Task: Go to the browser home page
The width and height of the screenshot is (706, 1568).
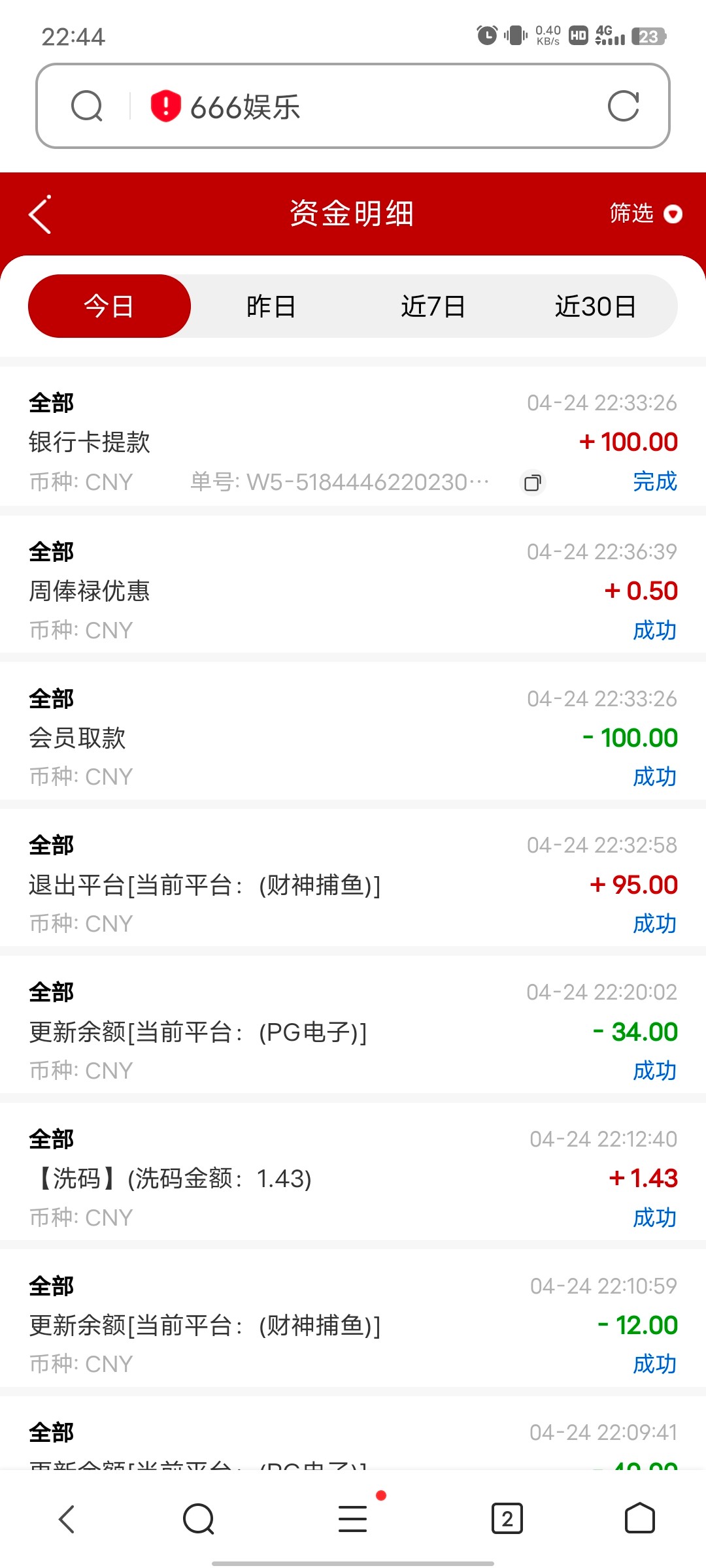Action: [x=639, y=1518]
